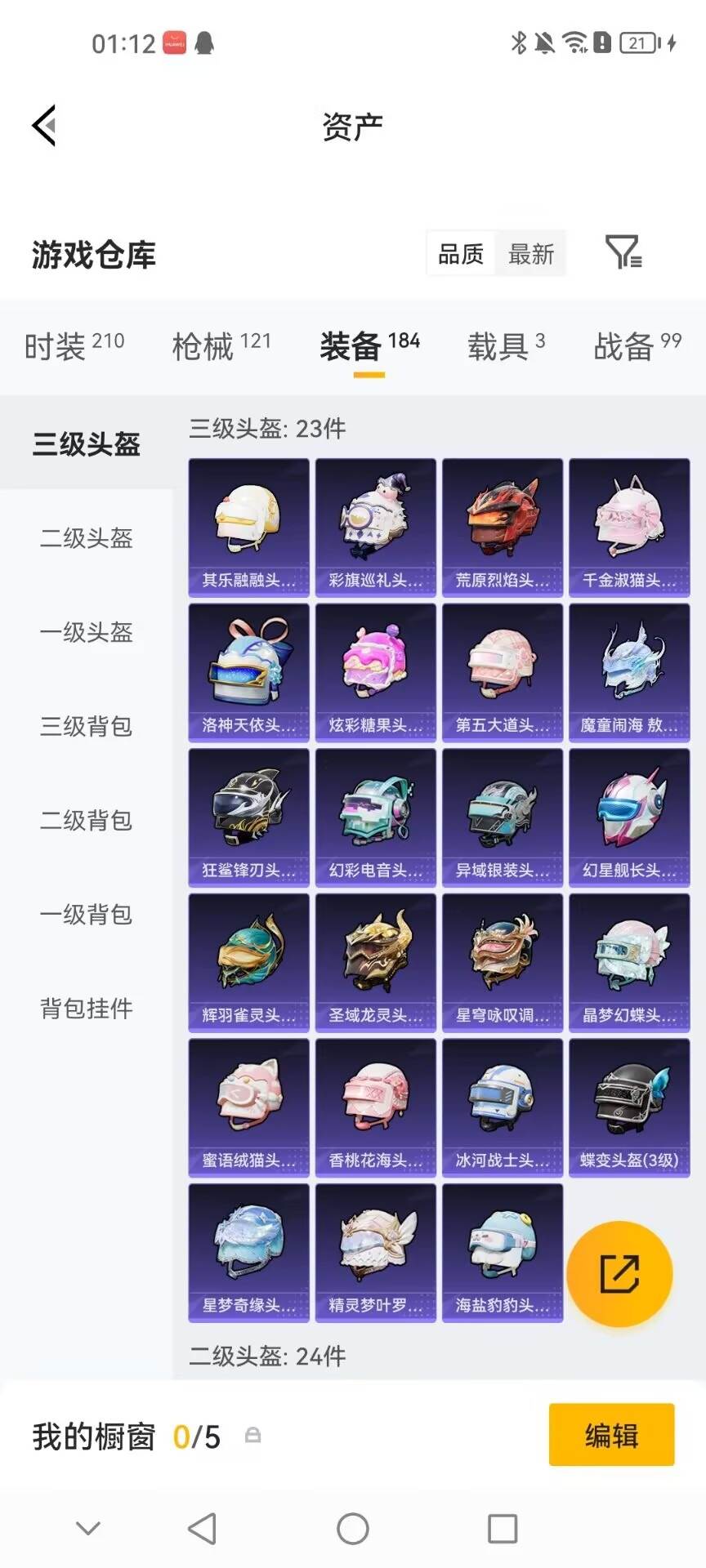Image resolution: width=706 pixels, height=1568 pixels.
Task: Select 三级背包 in the side list
Action: 87,726
